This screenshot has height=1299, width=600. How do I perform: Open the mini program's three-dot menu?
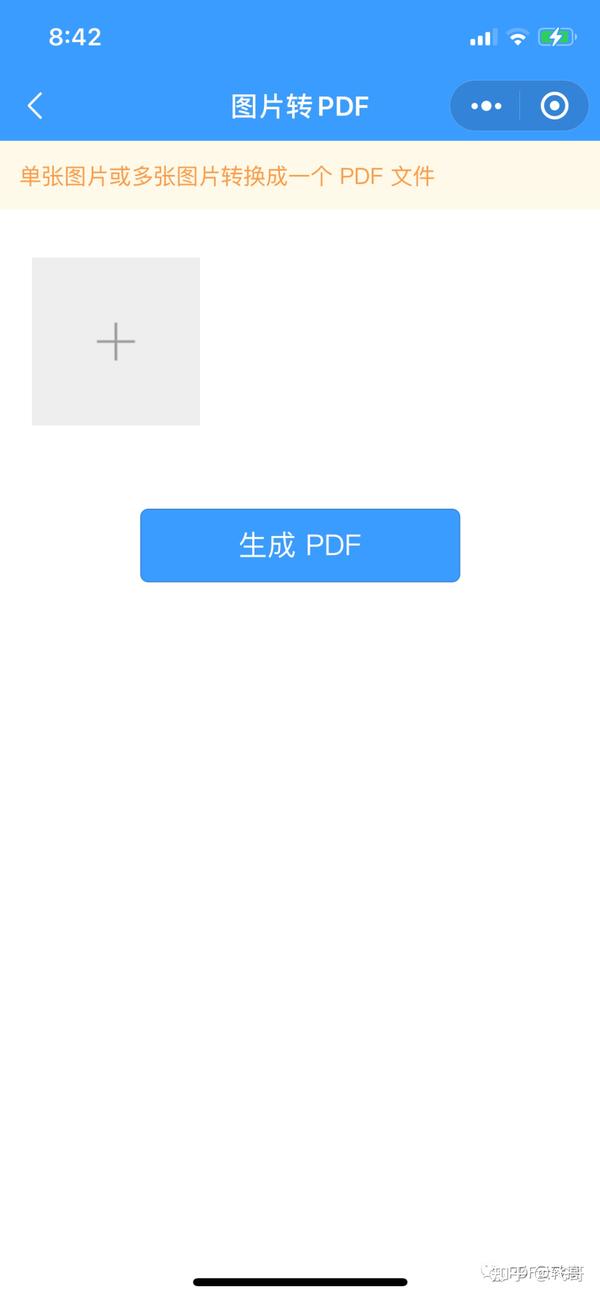point(486,106)
